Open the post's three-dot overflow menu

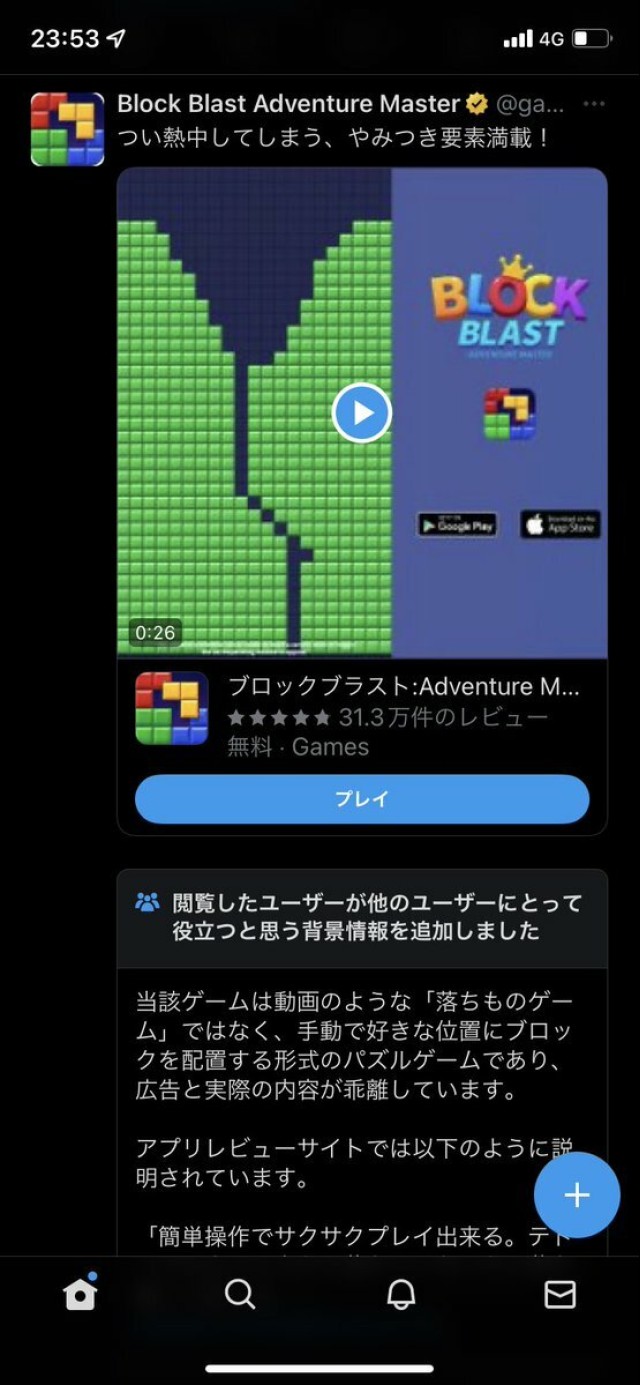coord(594,104)
